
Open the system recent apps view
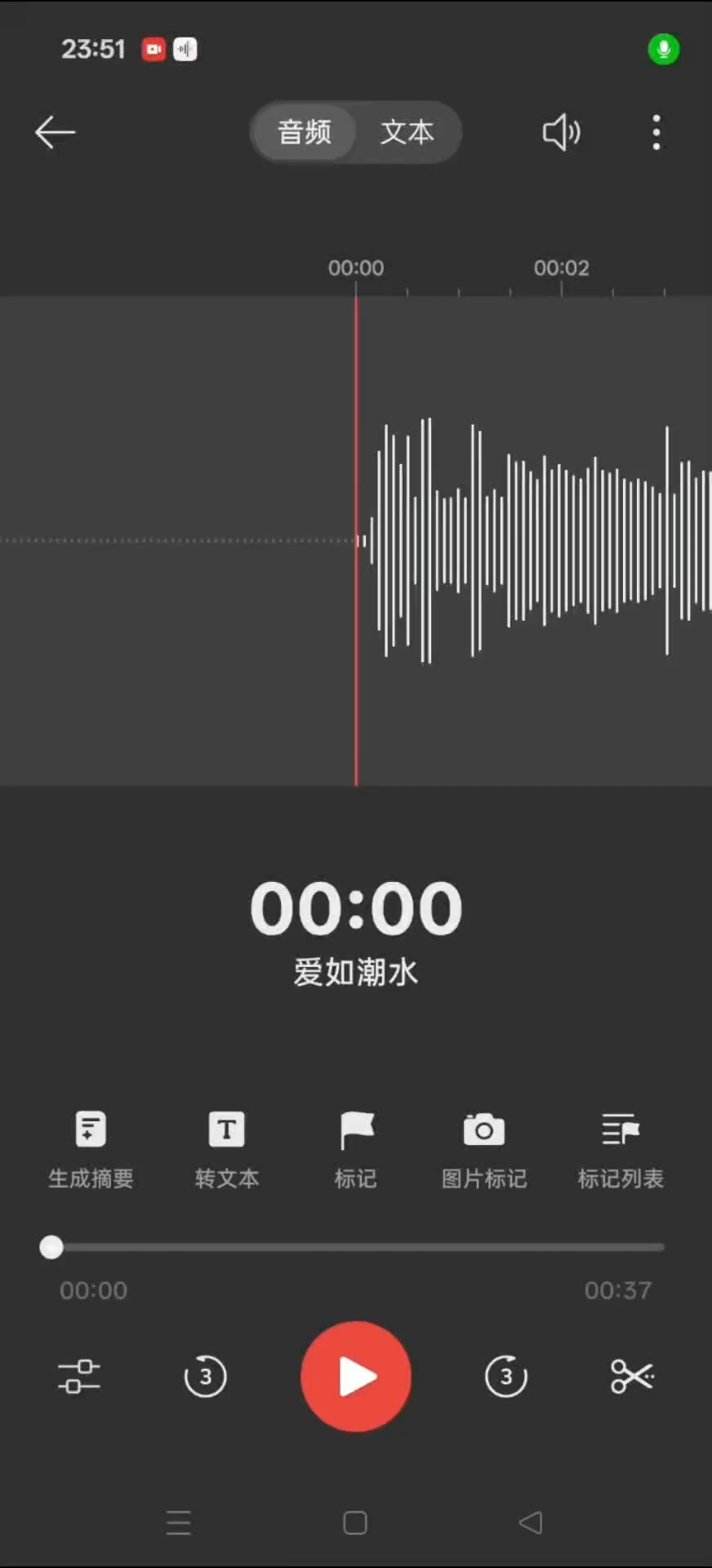179,1523
